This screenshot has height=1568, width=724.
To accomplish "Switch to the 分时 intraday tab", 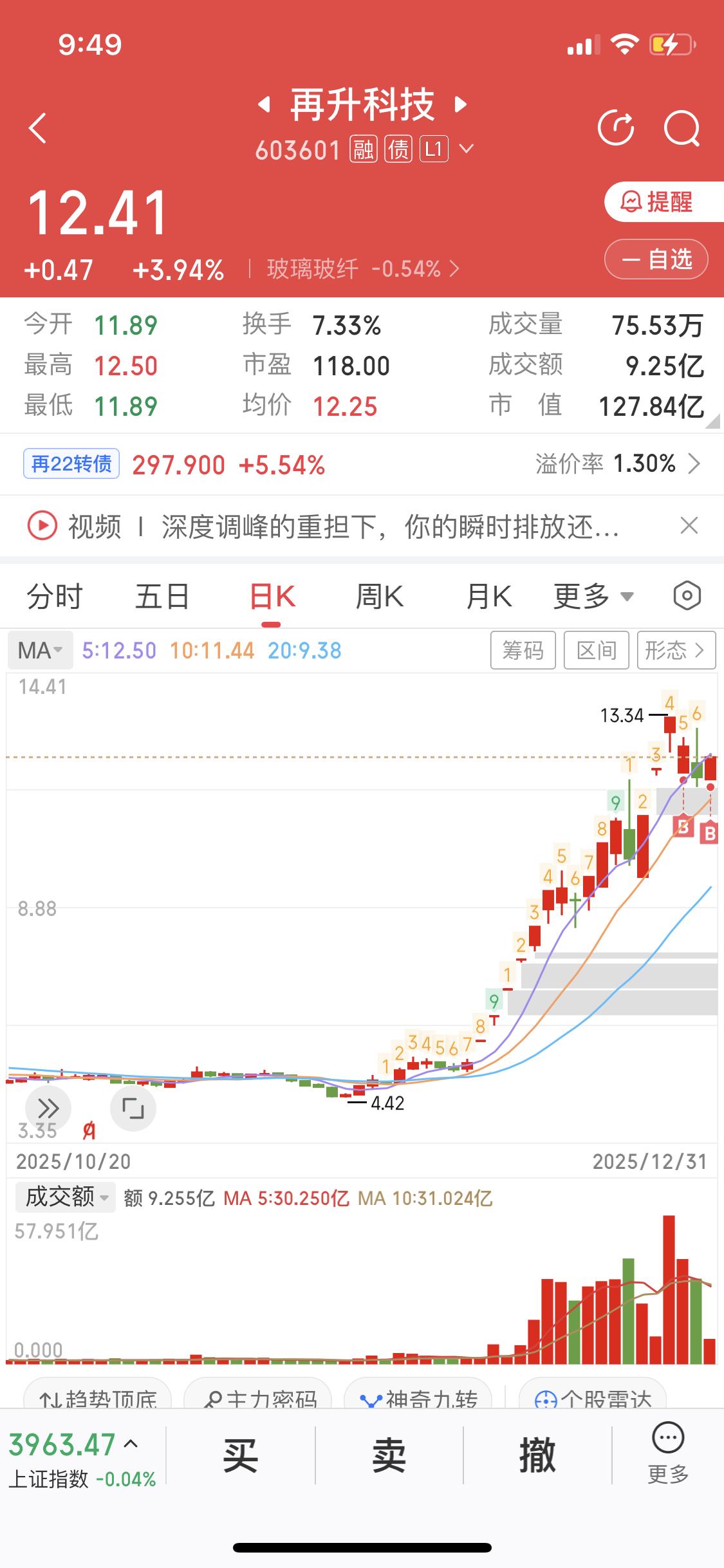I will (54, 595).
